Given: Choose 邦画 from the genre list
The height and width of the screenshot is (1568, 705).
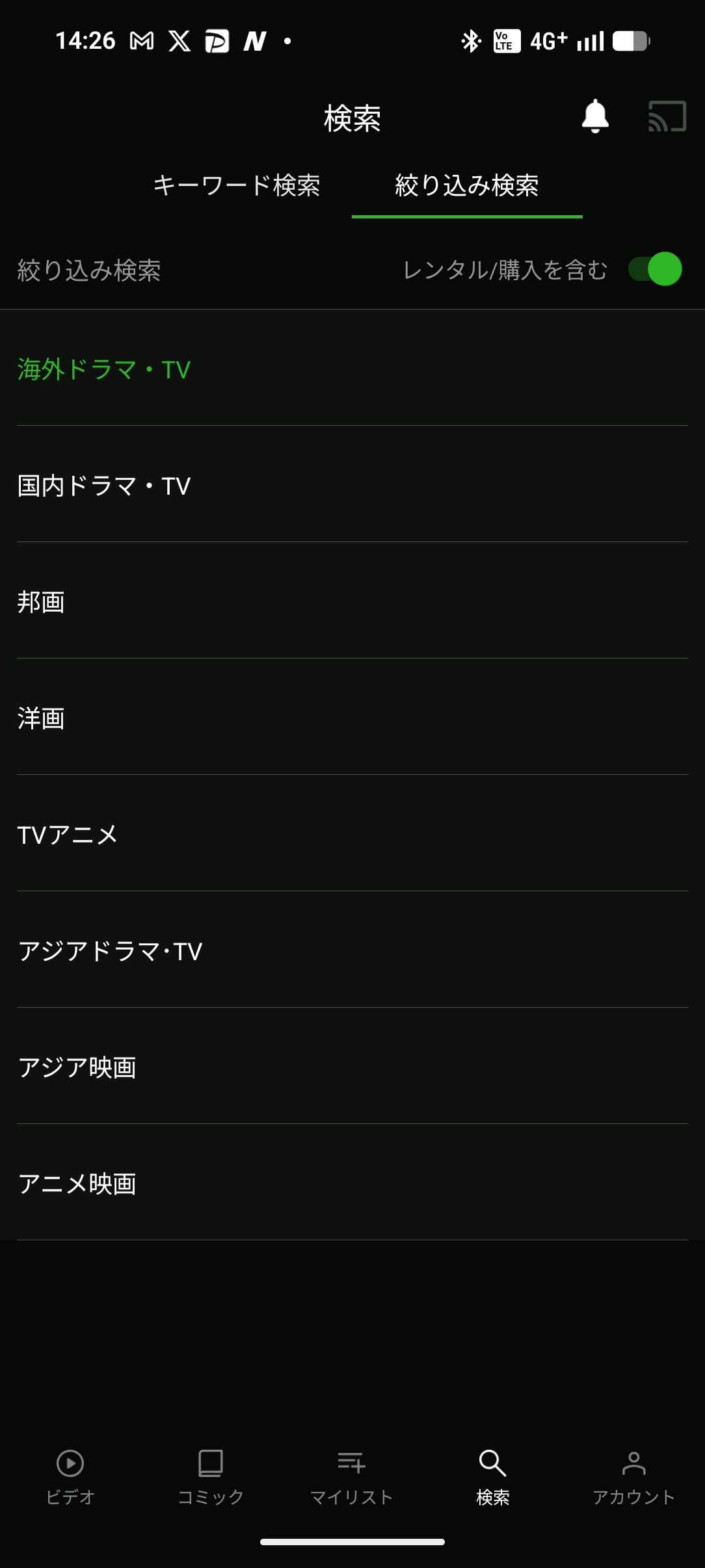Looking at the screenshot, I should pyautogui.click(x=42, y=602).
